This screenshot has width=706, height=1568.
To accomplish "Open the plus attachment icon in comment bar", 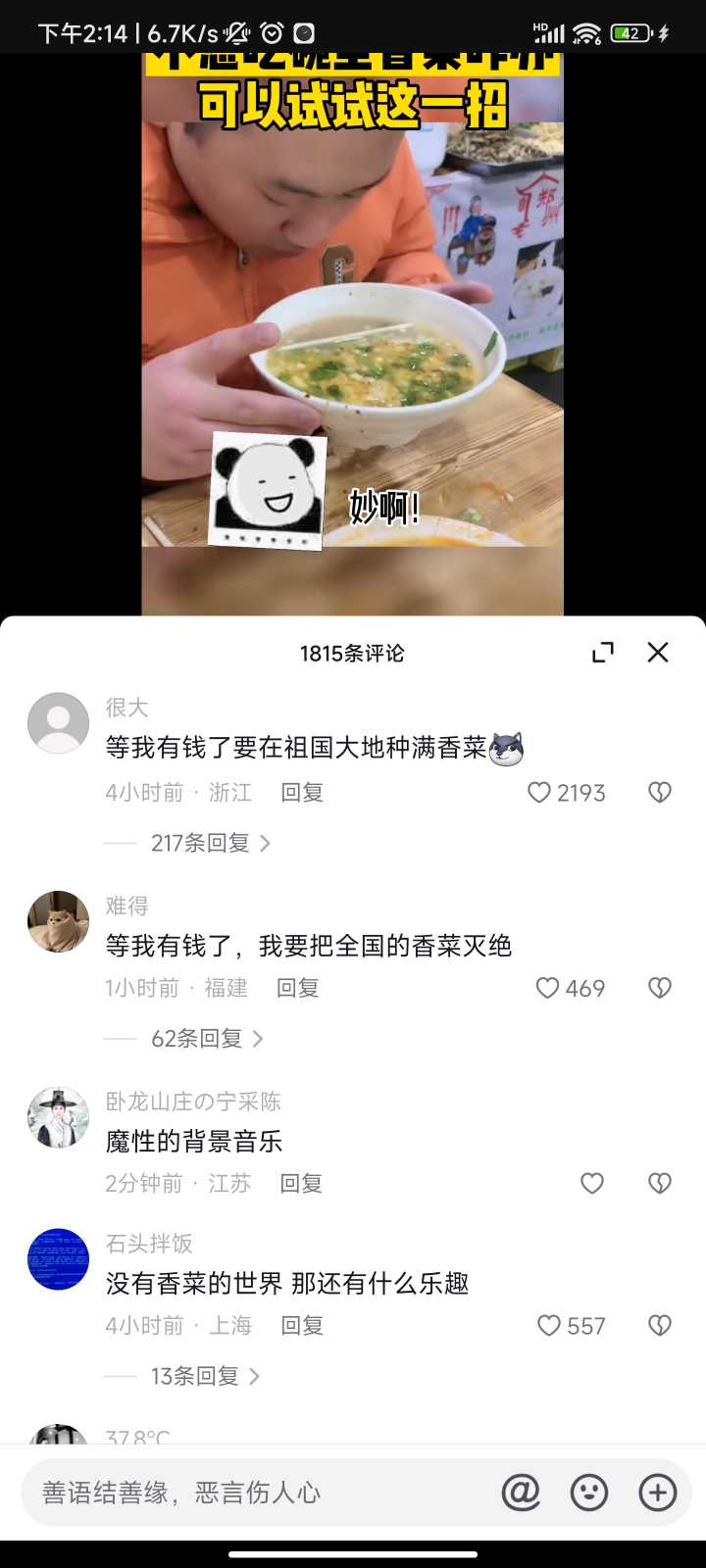I will (658, 1493).
